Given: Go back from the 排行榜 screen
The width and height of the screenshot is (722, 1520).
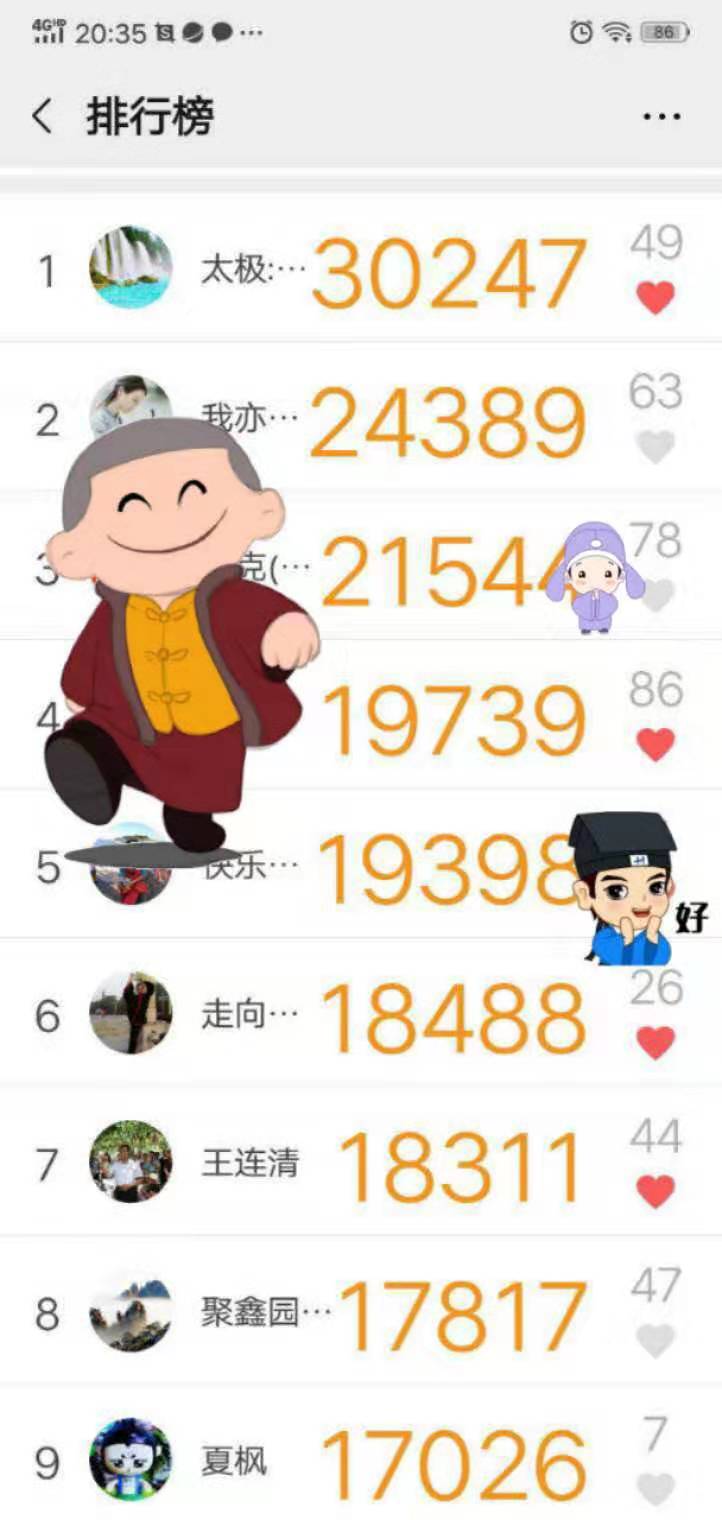Looking at the screenshot, I should [x=42, y=117].
